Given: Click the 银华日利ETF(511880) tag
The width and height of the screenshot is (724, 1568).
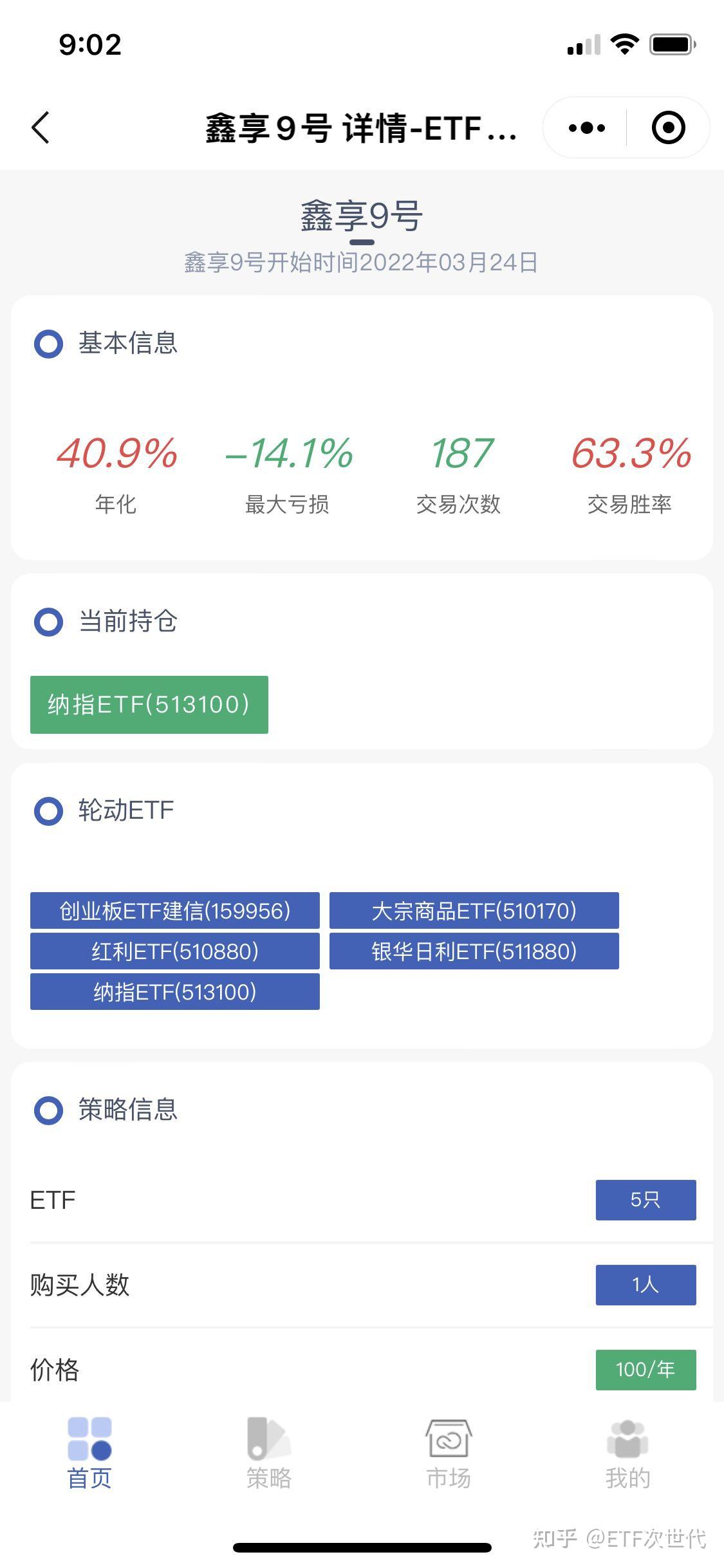Looking at the screenshot, I should pyautogui.click(x=474, y=951).
